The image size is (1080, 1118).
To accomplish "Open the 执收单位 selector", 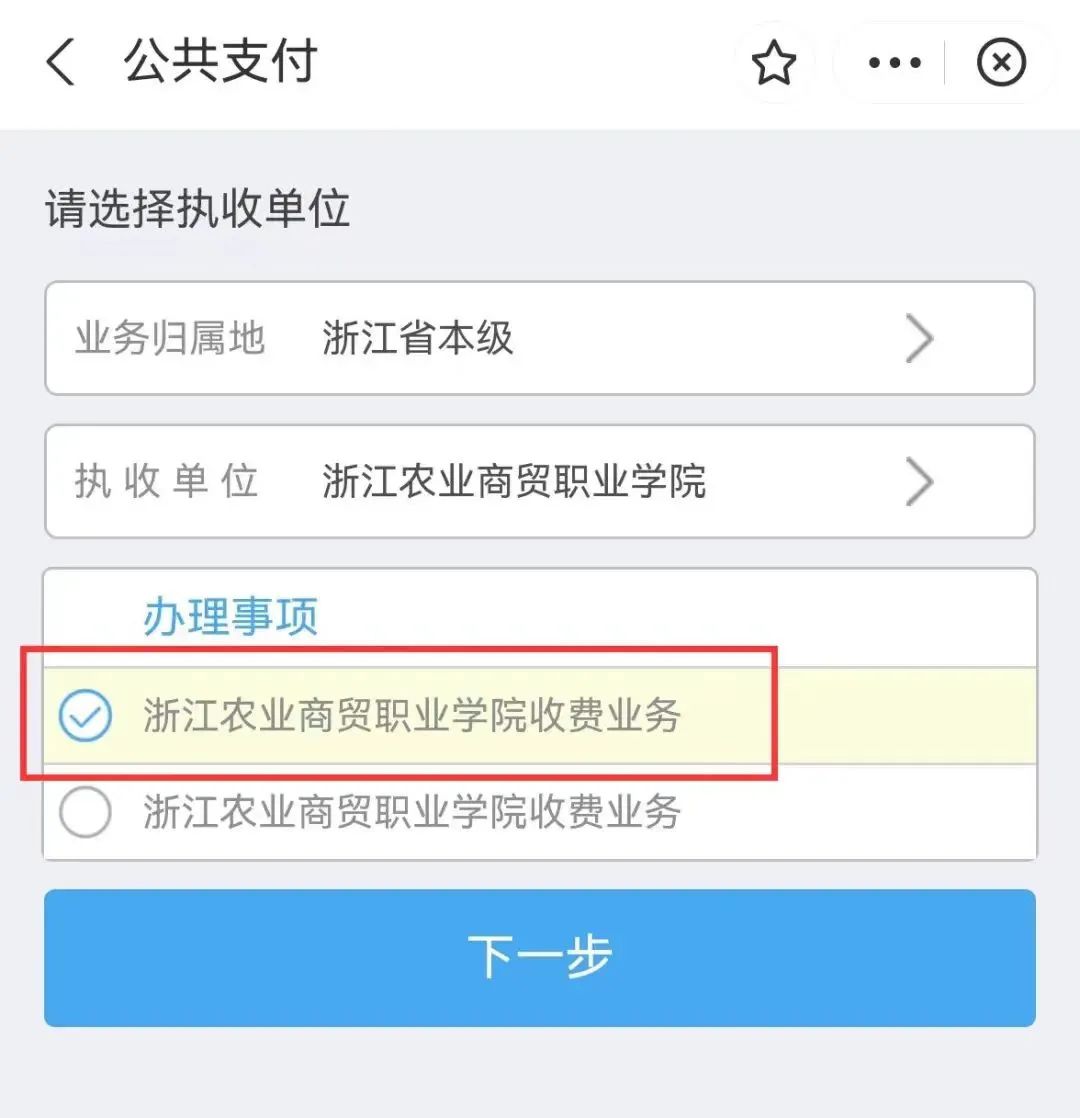I will coord(539,482).
